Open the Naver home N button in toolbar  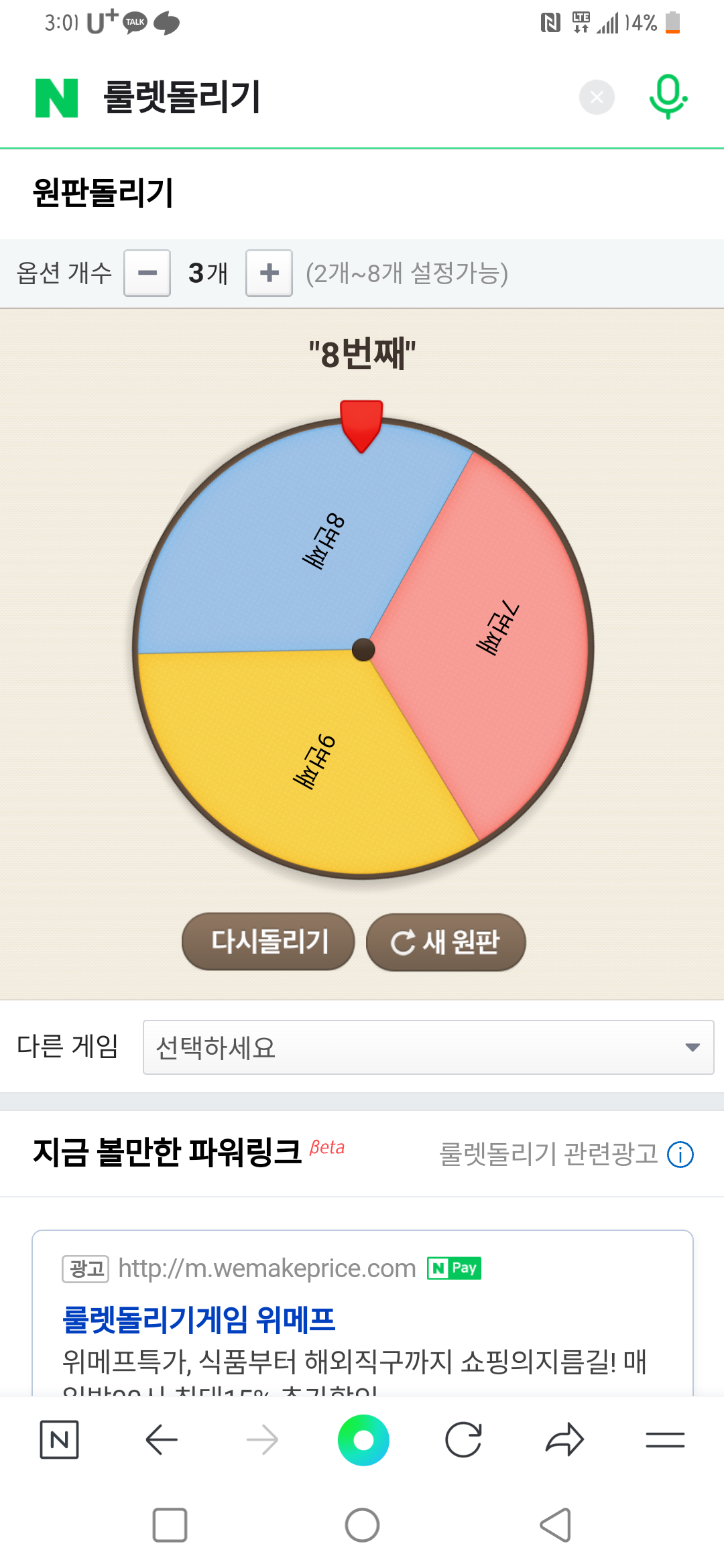coord(59,1439)
